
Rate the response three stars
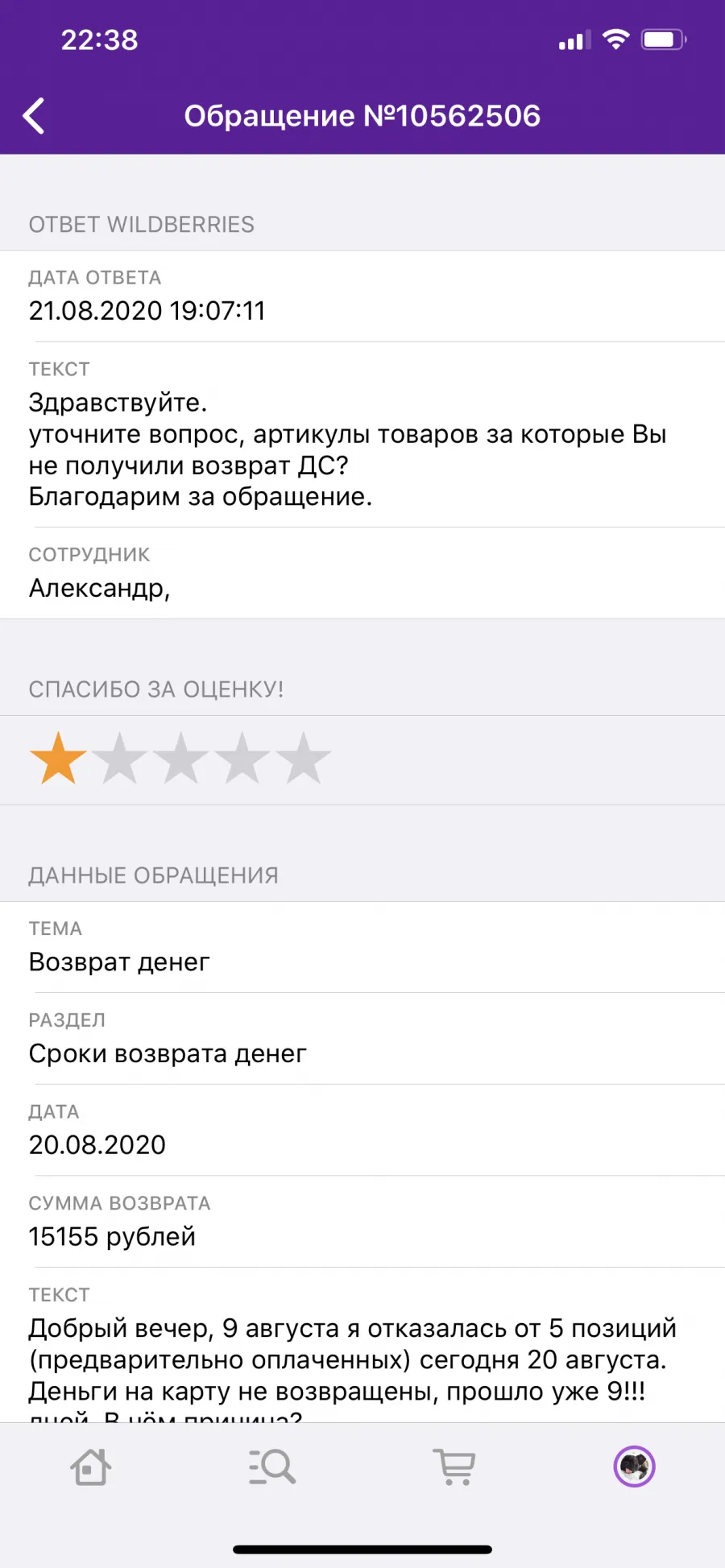click(180, 758)
